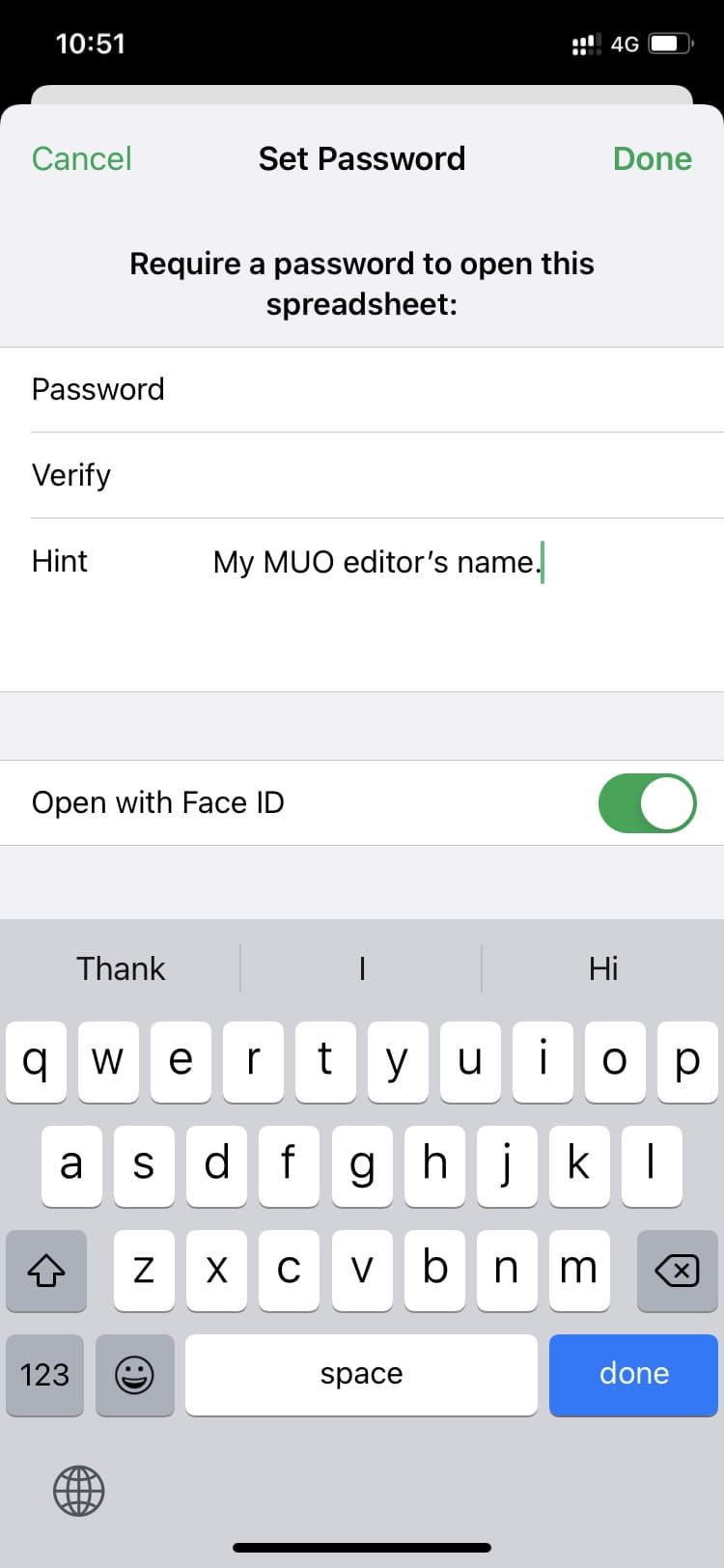The height and width of the screenshot is (1568, 724).
Task: Insert the suggested word Thank
Action: (x=121, y=968)
